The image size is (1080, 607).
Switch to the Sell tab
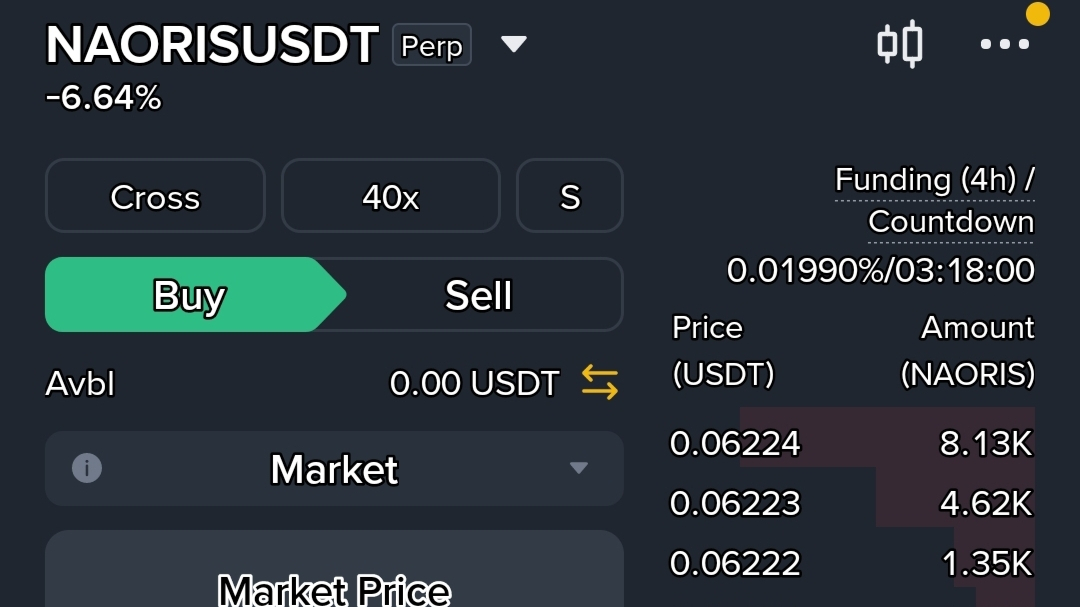click(479, 295)
